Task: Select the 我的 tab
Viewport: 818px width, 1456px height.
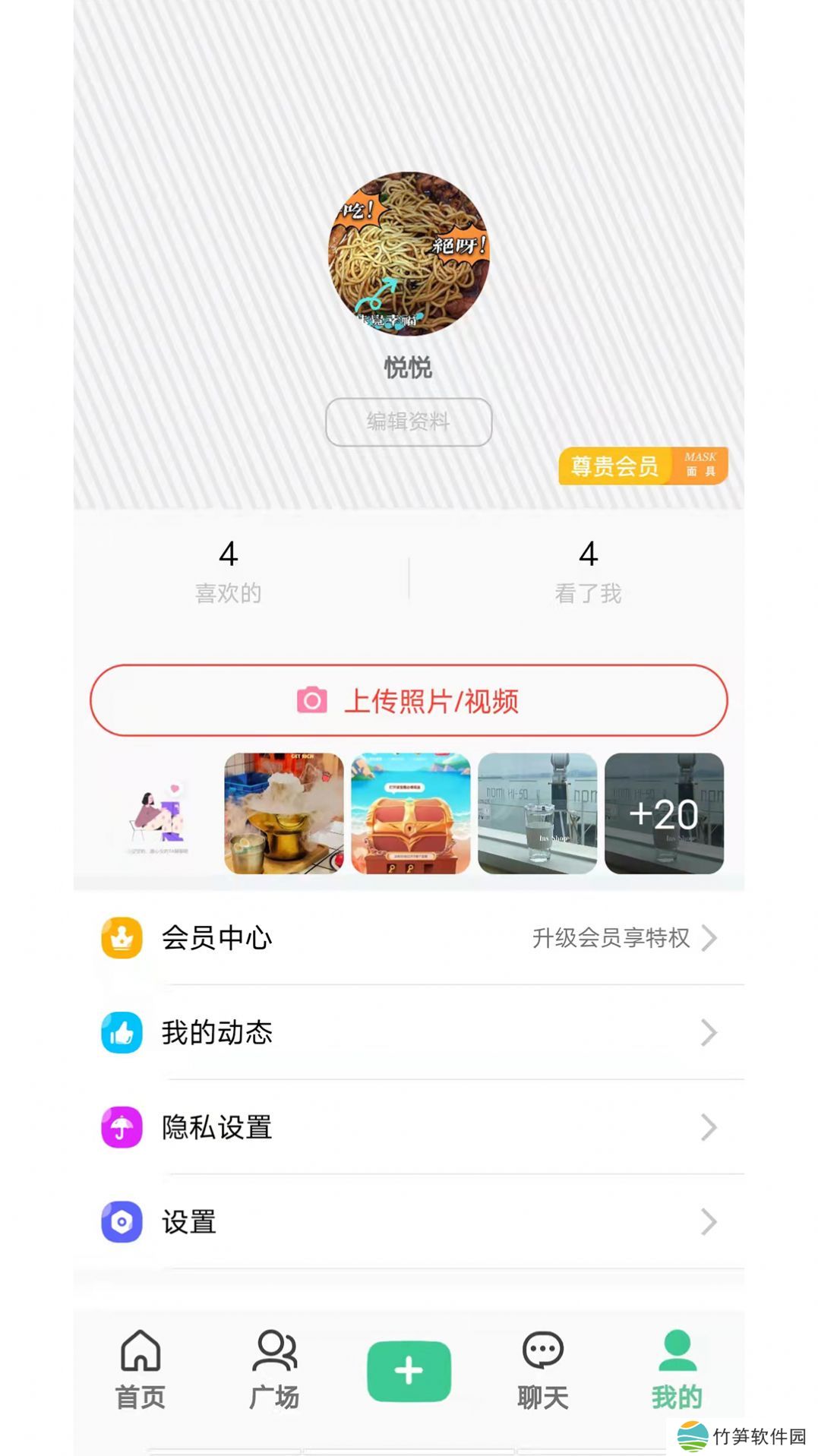Action: point(676,1369)
